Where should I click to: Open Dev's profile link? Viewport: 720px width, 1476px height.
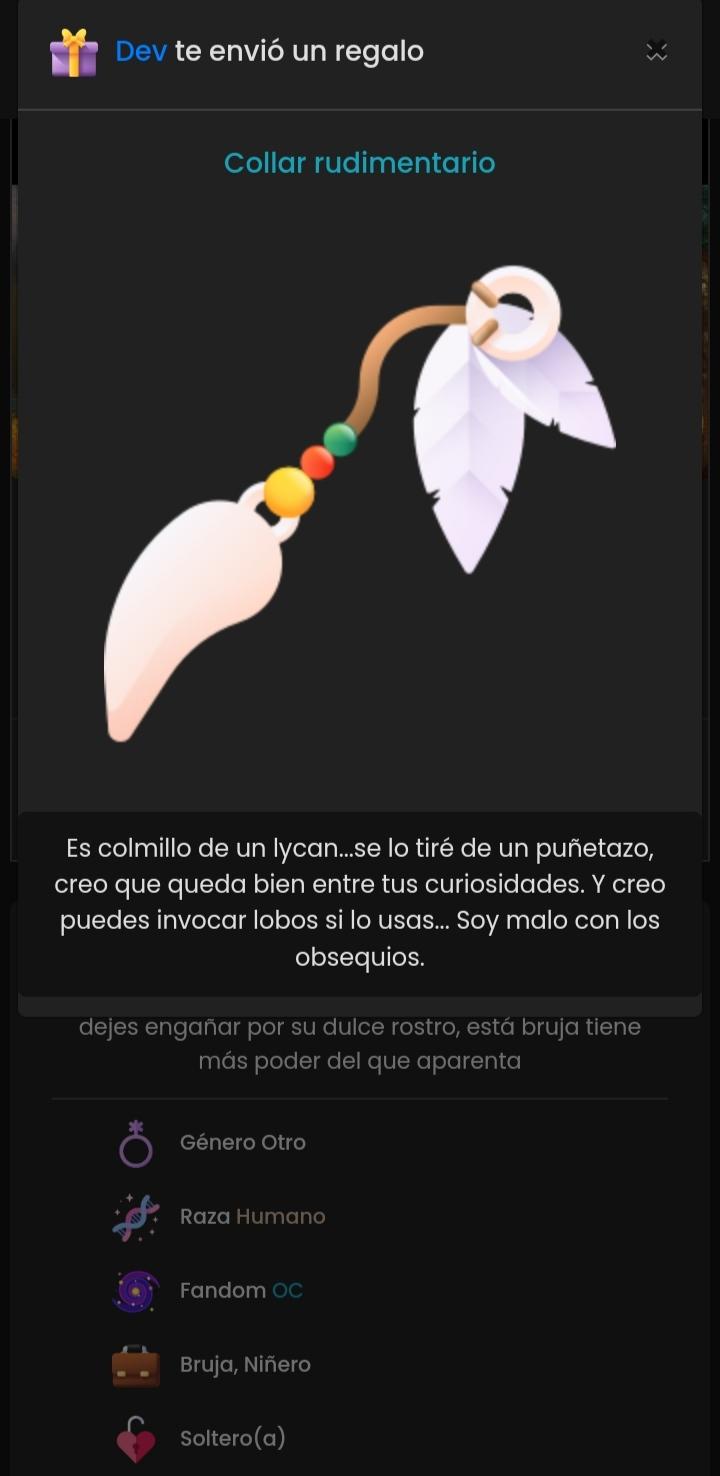coord(141,51)
